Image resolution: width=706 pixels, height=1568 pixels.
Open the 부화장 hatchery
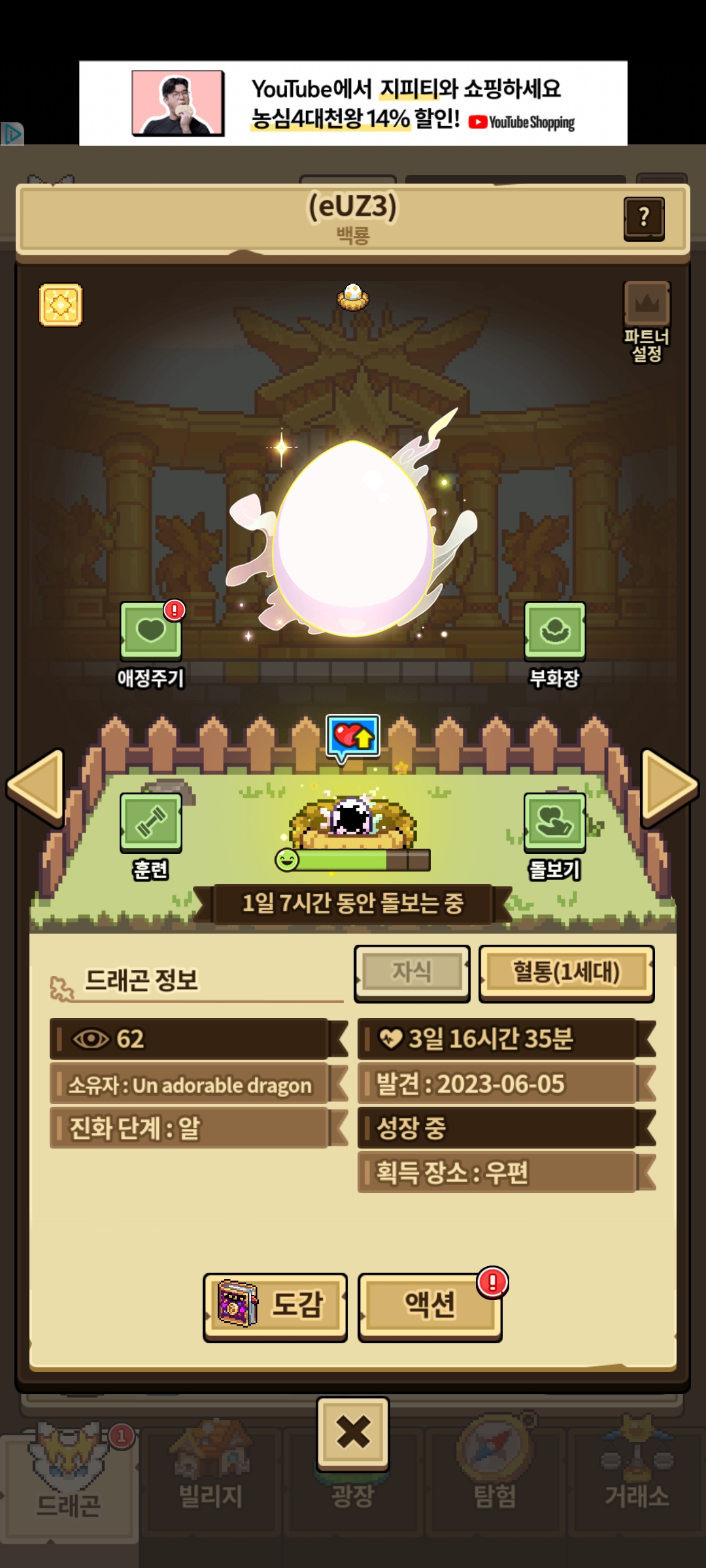pyautogui.click(x=554, y=632)
